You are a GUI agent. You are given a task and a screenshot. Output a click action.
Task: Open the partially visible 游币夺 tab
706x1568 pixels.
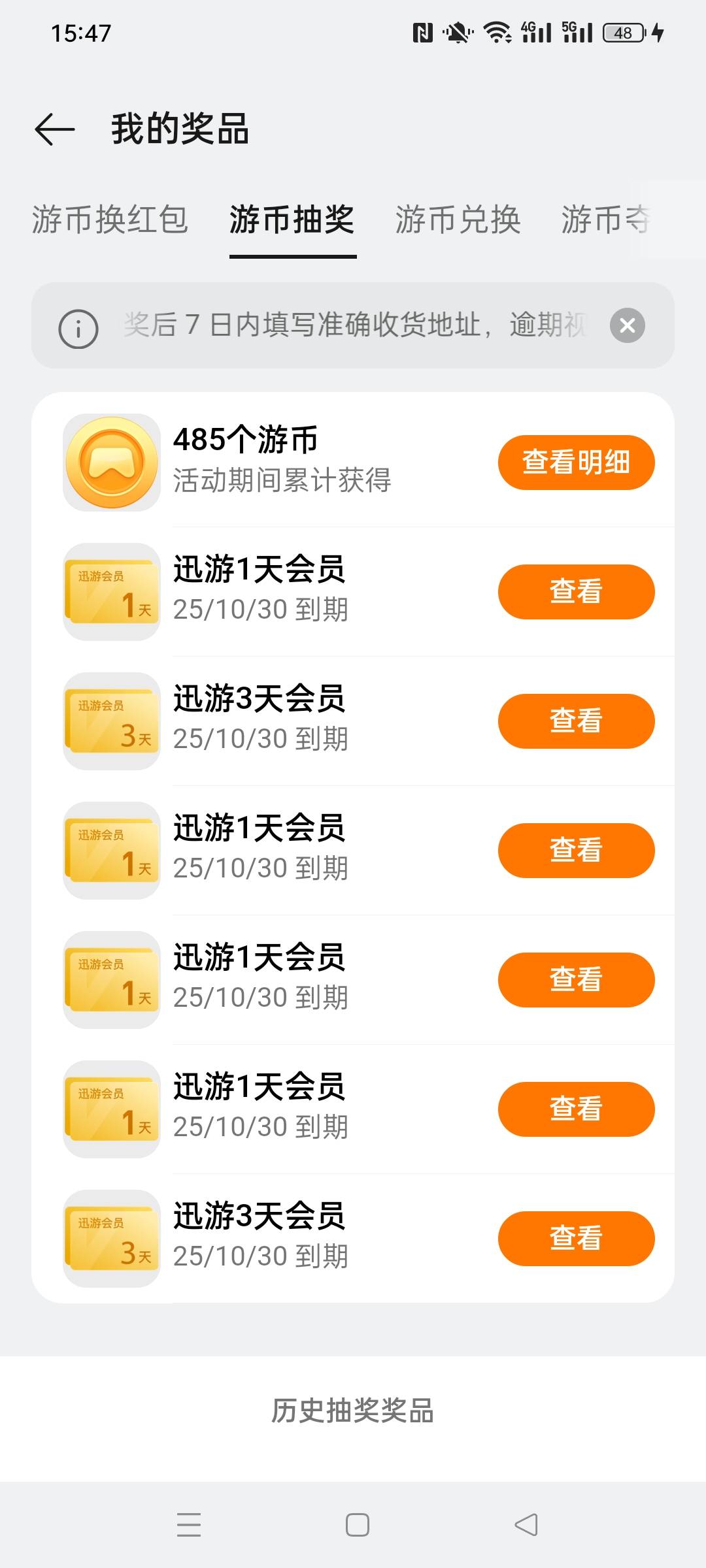click(x=605, y=220)
